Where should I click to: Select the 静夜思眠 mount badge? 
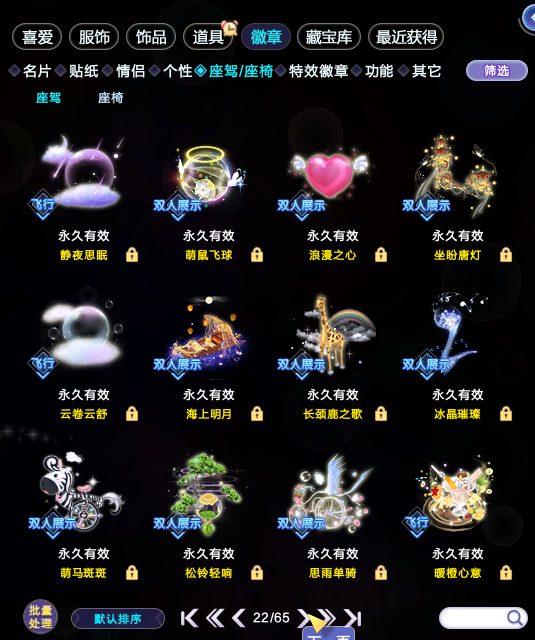82,180
